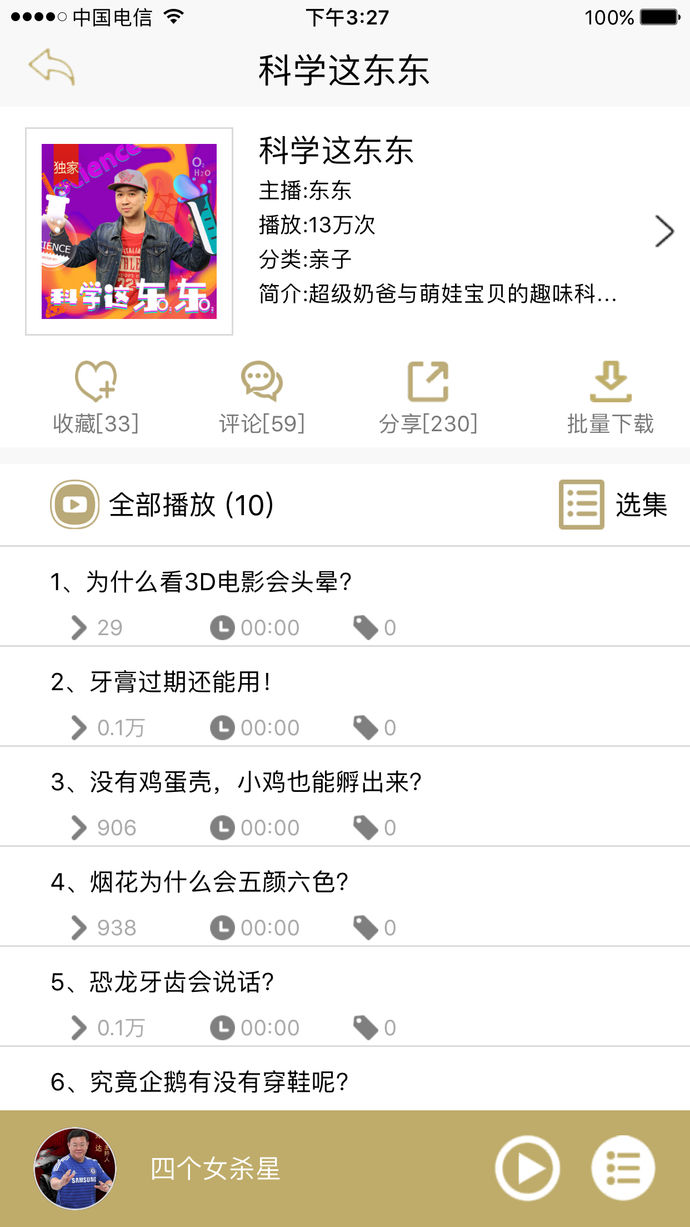Open episode 牙膏过期还能用!
Viewport: 690px width, 1227px height.
[162, 682]
